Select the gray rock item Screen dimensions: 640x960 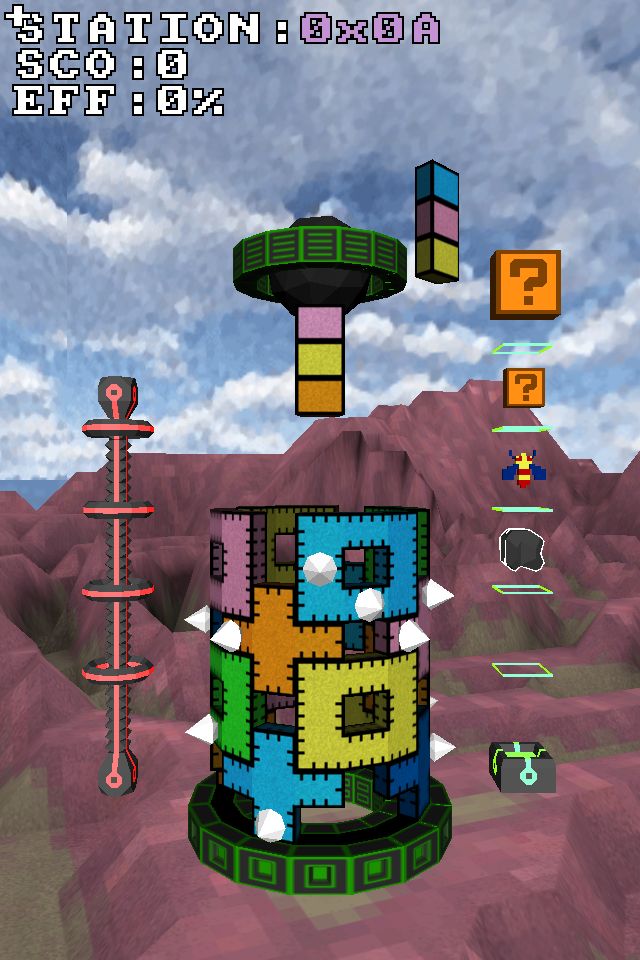point(521,549)
